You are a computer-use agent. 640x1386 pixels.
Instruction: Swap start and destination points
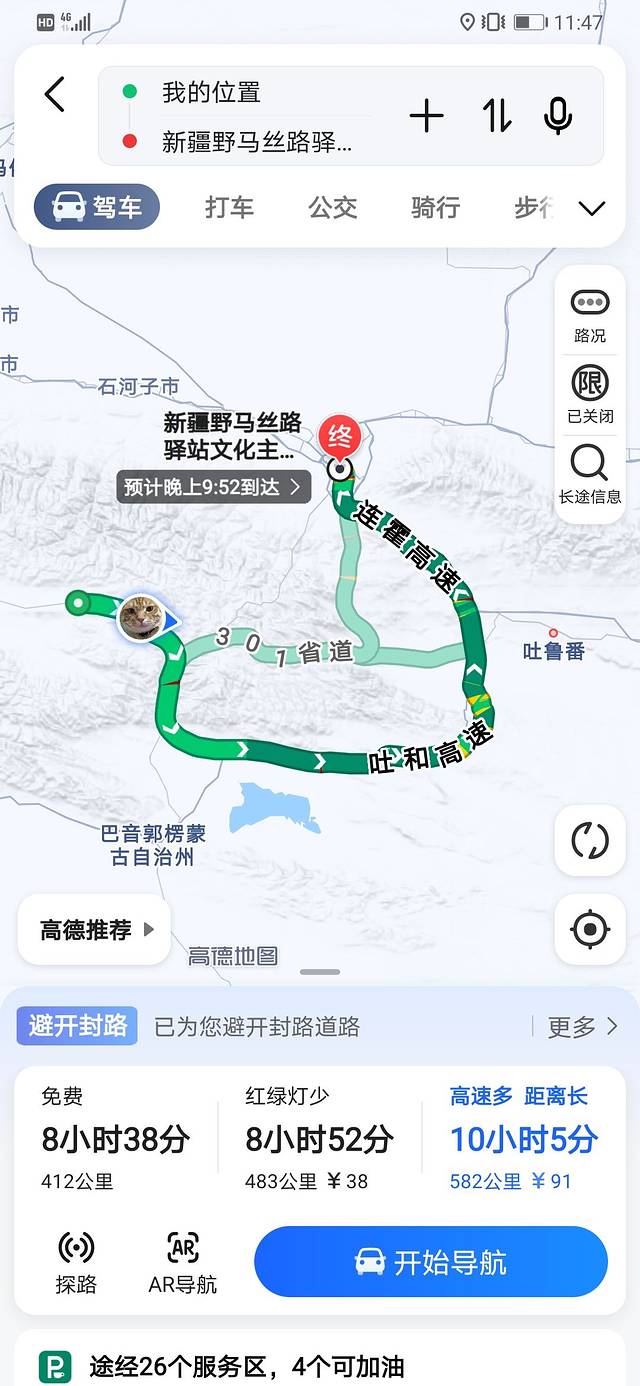tap(496, 116)
